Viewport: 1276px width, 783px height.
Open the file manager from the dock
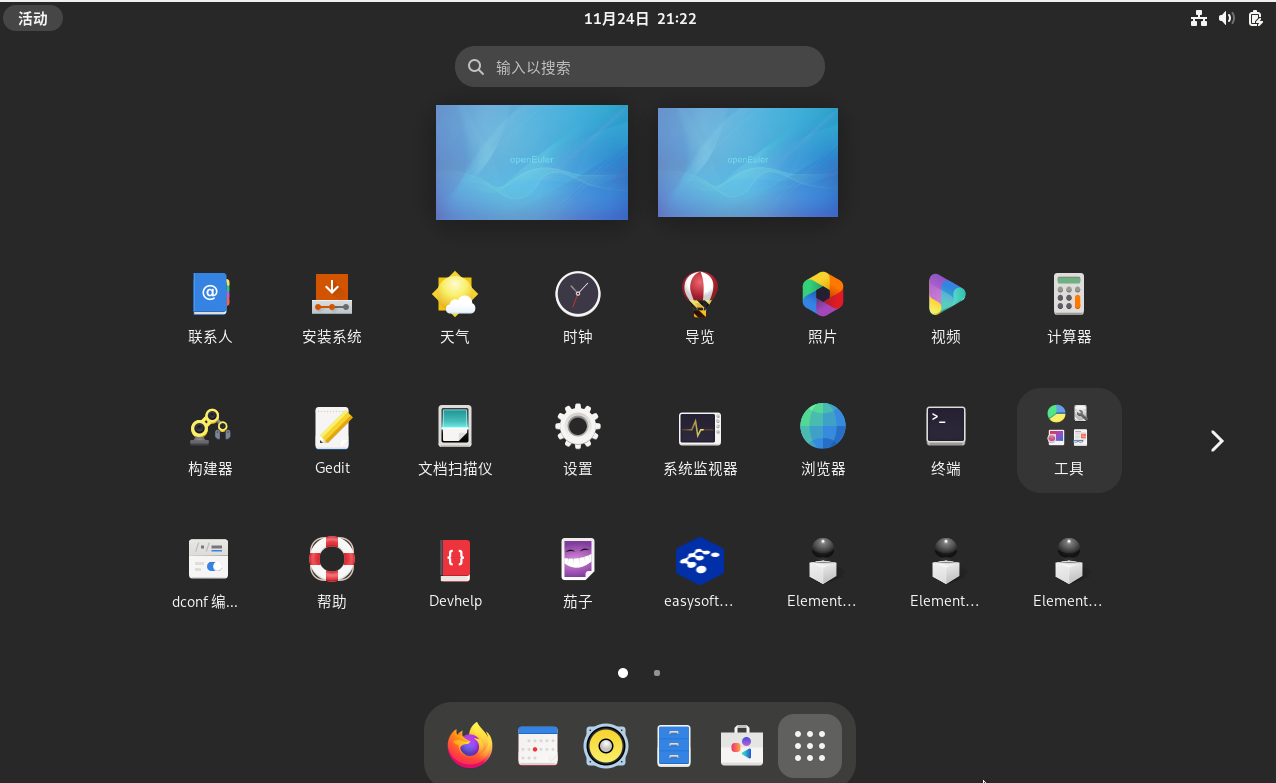[x=674, y=745]
